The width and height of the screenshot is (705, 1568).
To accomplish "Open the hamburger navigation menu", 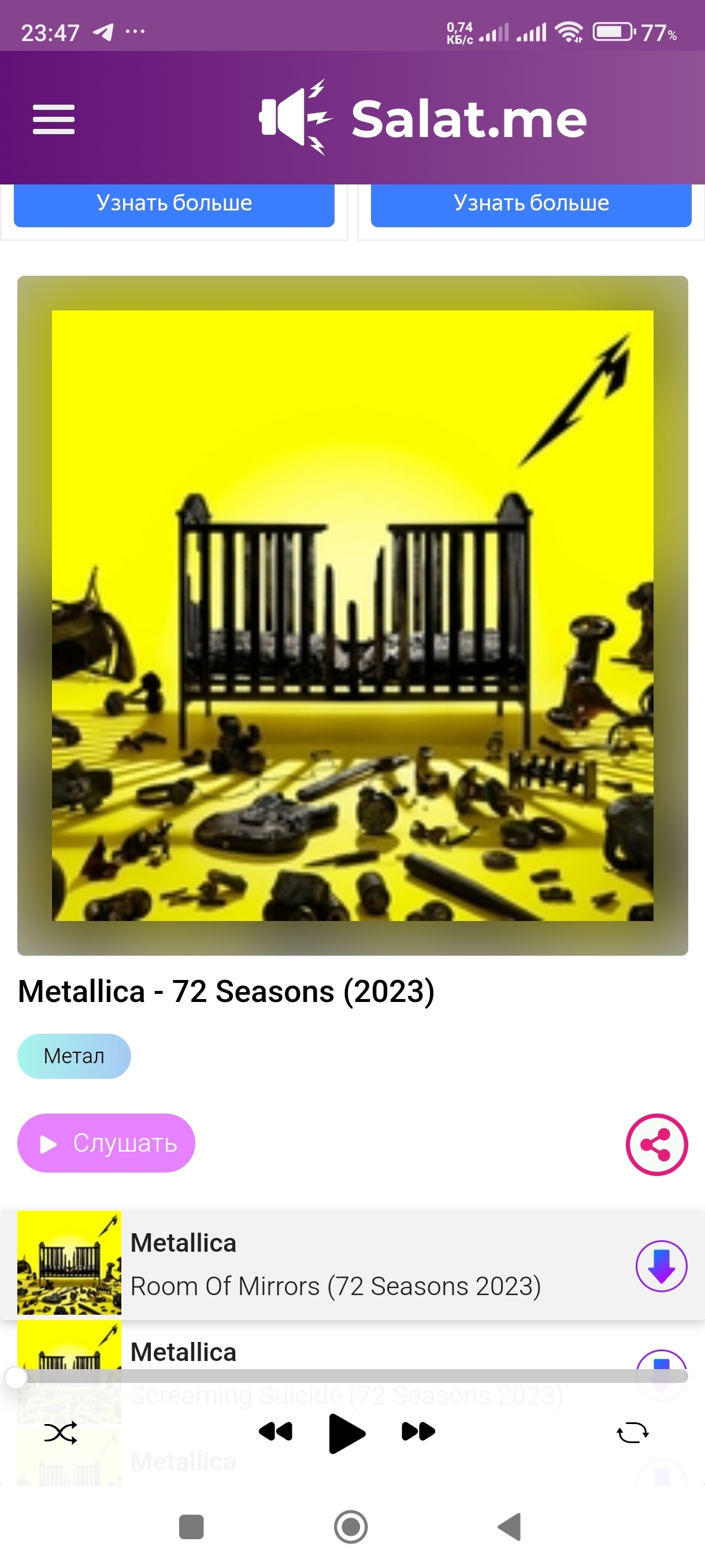I will tap(54, 119).
